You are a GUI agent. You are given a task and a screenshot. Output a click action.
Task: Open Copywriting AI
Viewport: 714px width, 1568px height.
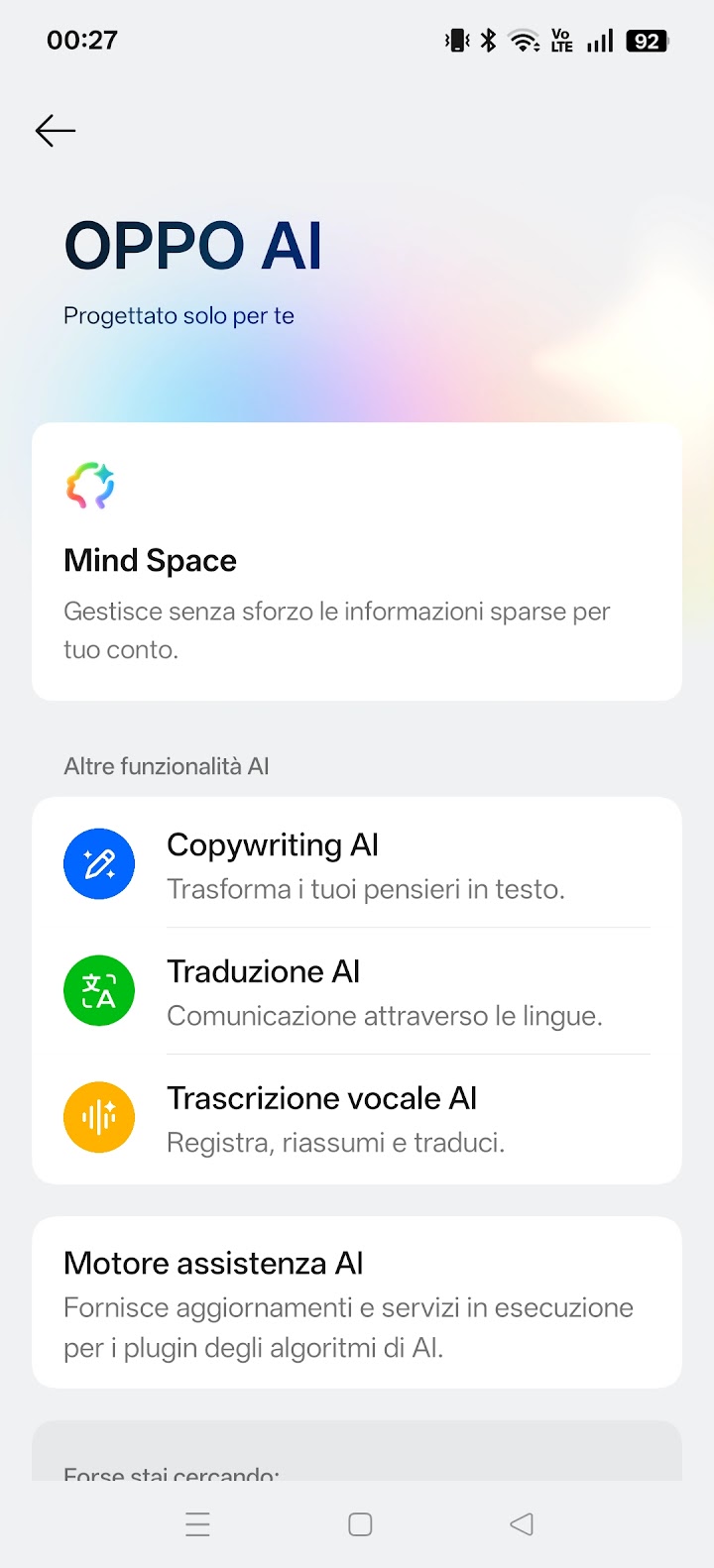point(357,865)
